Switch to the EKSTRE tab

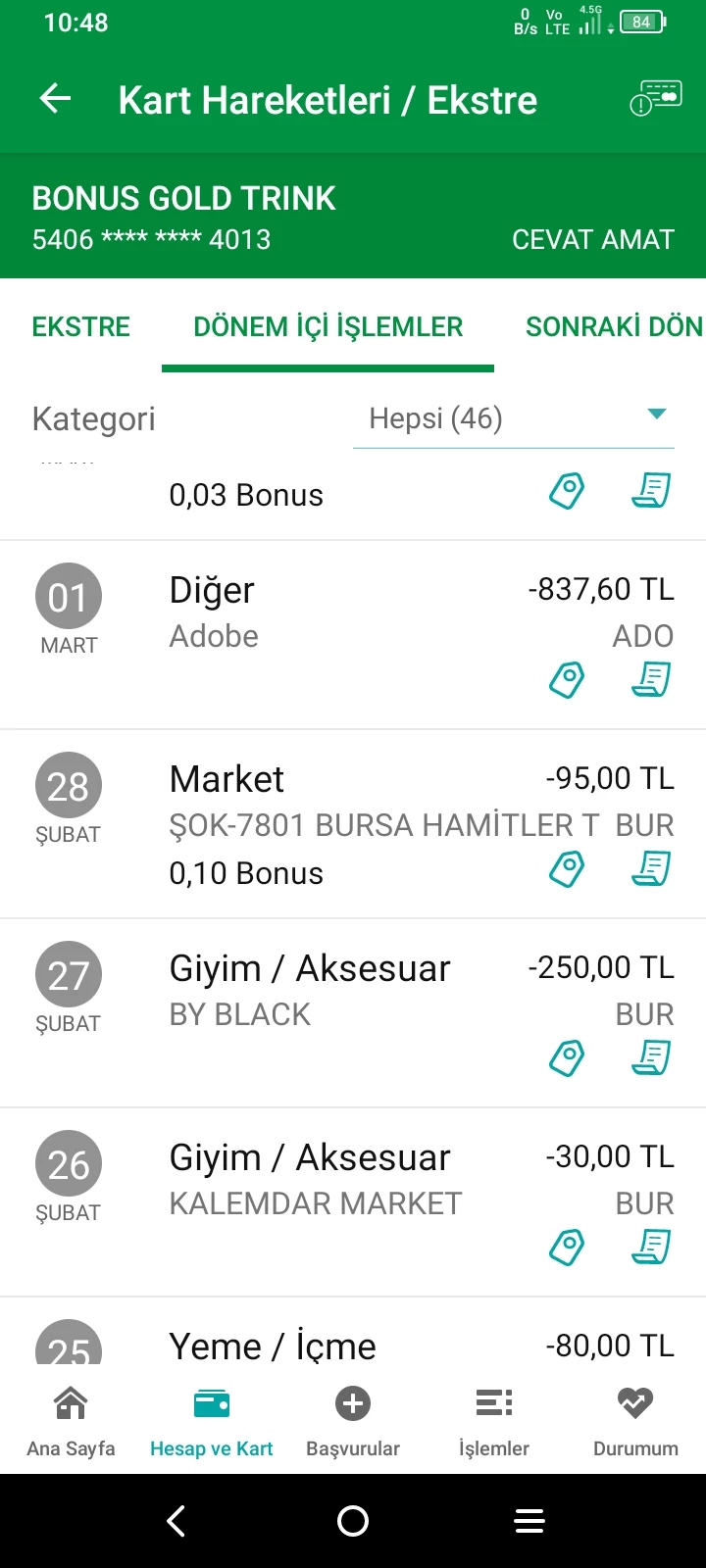point(81,326)
